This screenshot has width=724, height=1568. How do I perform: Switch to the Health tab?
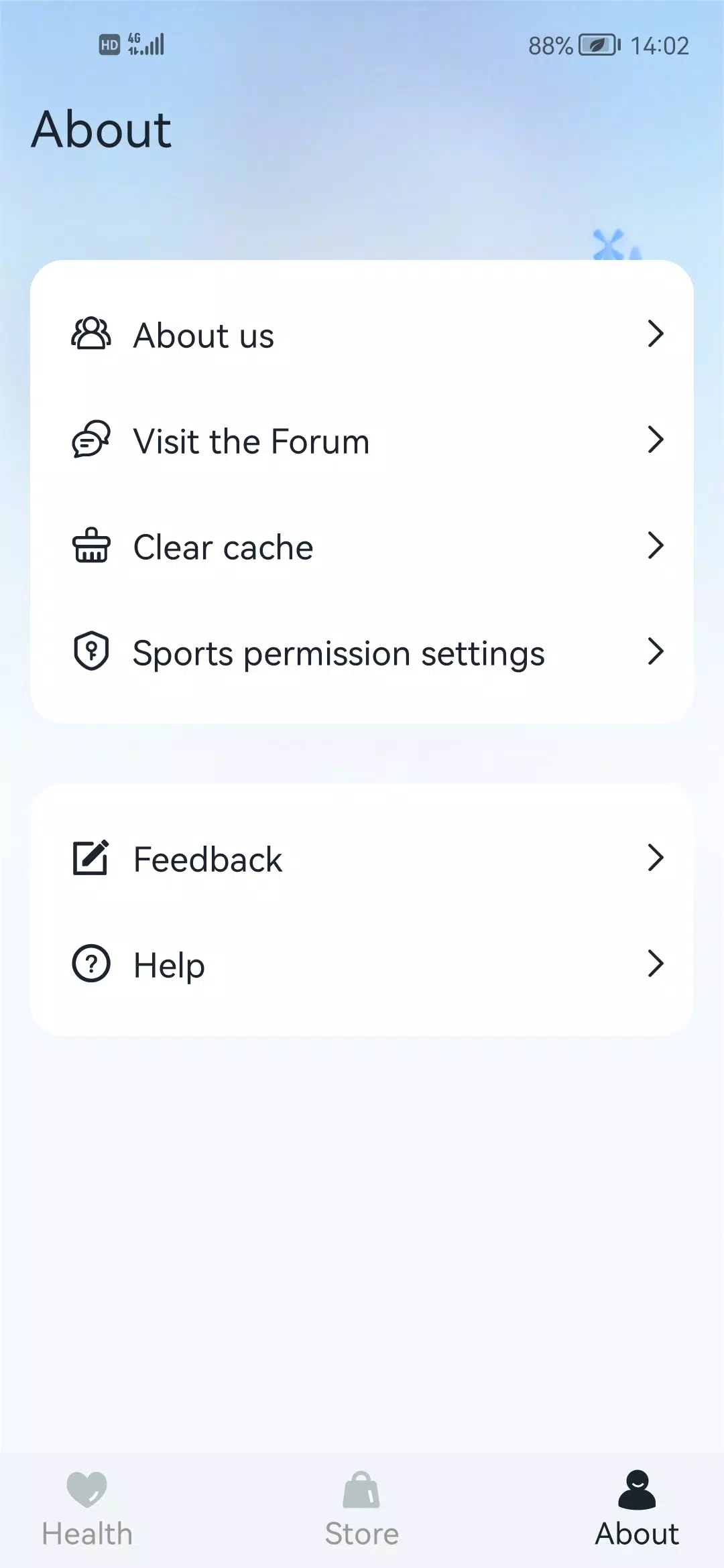tap(87, 1509)
